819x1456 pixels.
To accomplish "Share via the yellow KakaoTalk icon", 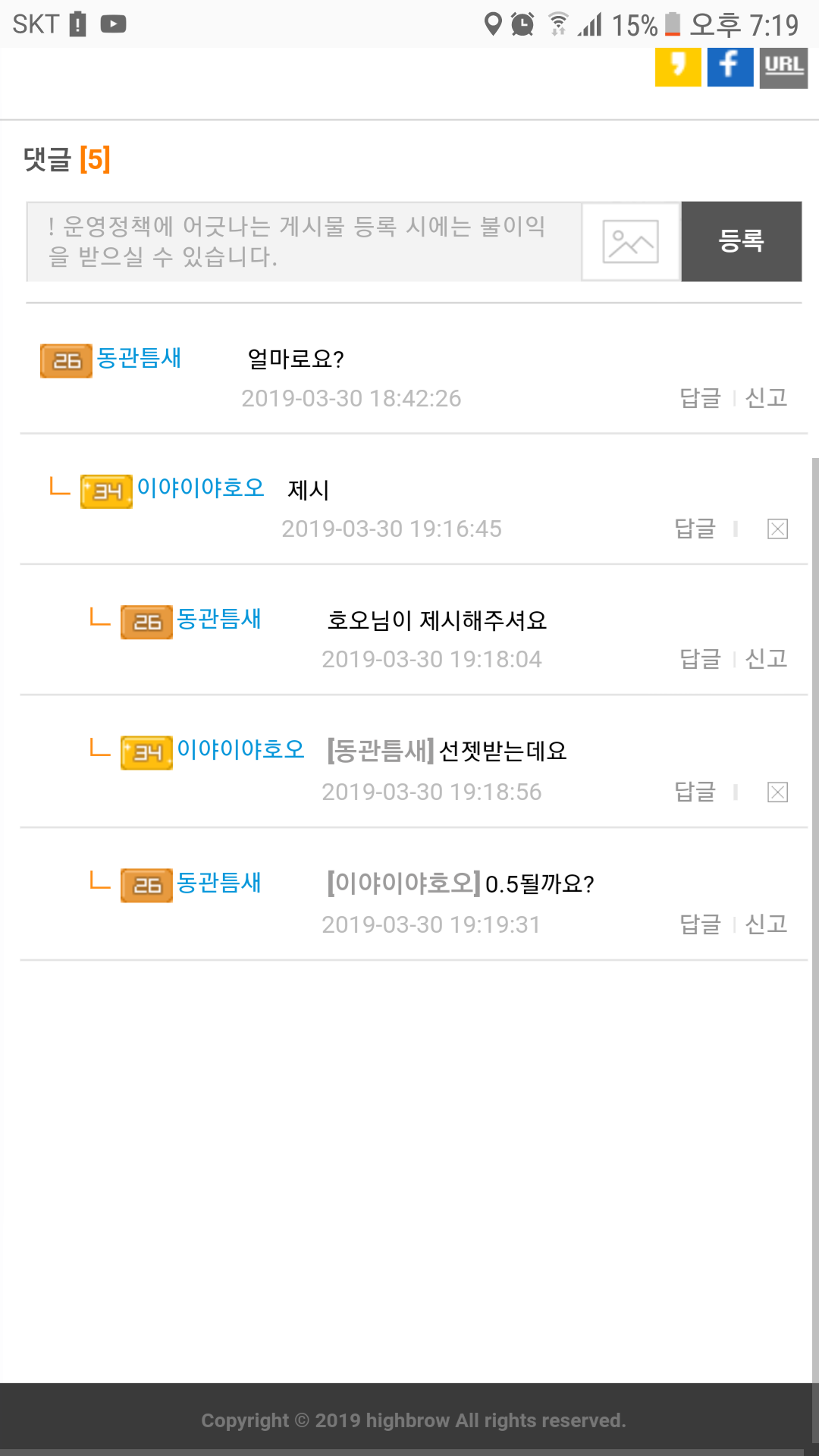I will 677,67.
